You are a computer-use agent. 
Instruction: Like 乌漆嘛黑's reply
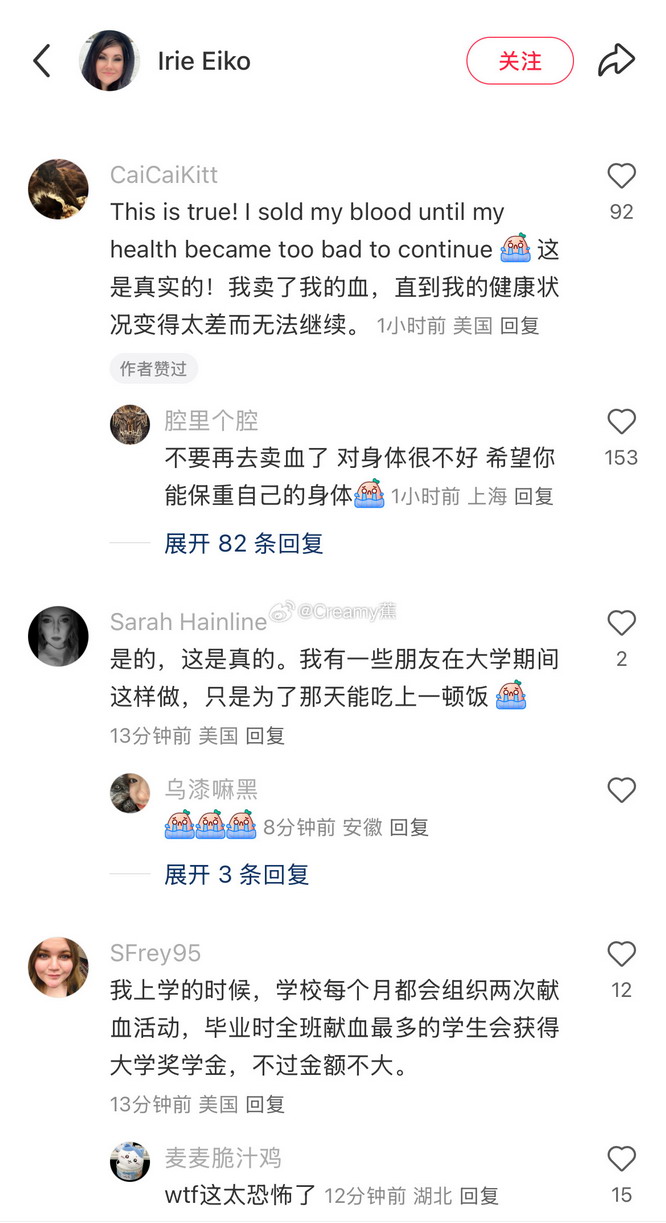pyautogui.click(x=621, y=791)
